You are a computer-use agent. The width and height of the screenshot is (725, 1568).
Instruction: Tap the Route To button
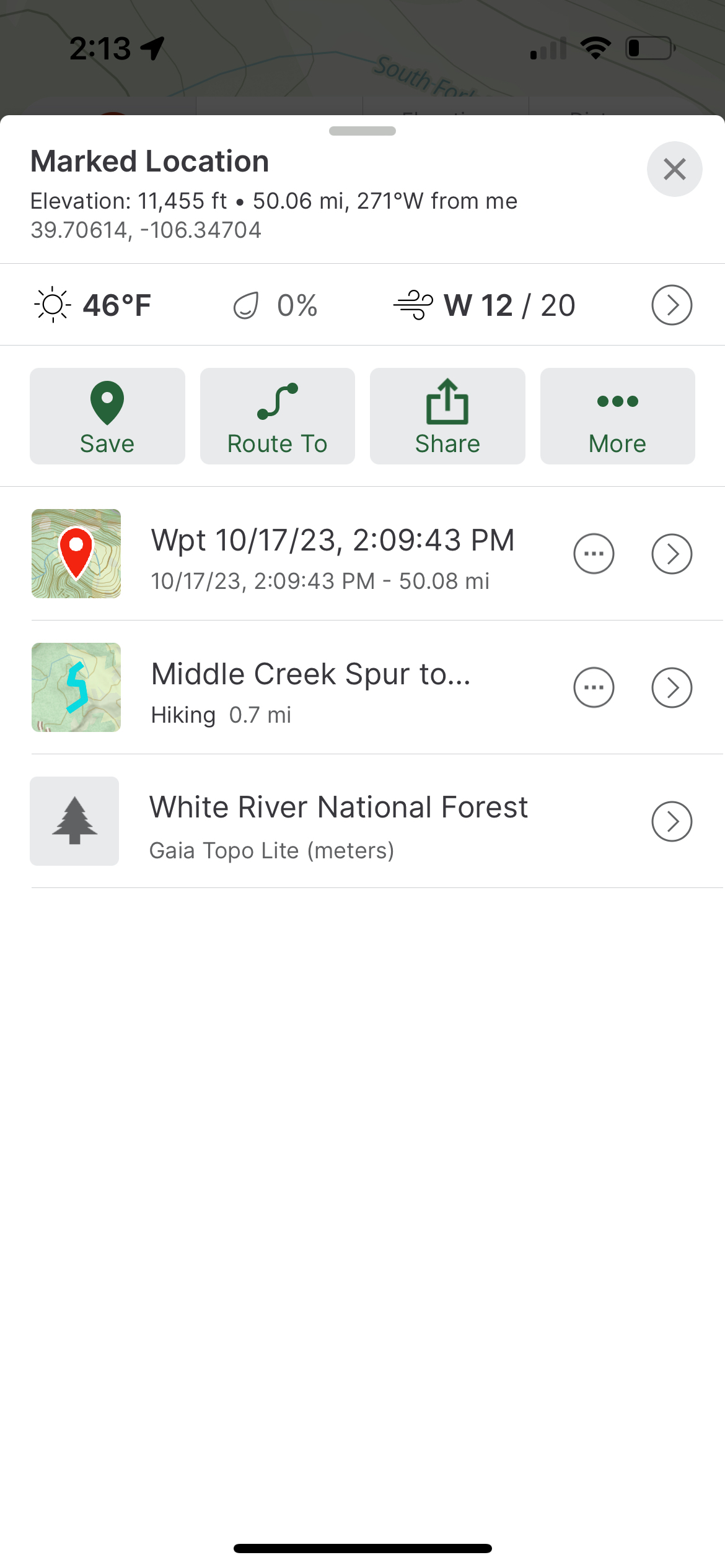[277, 416]
